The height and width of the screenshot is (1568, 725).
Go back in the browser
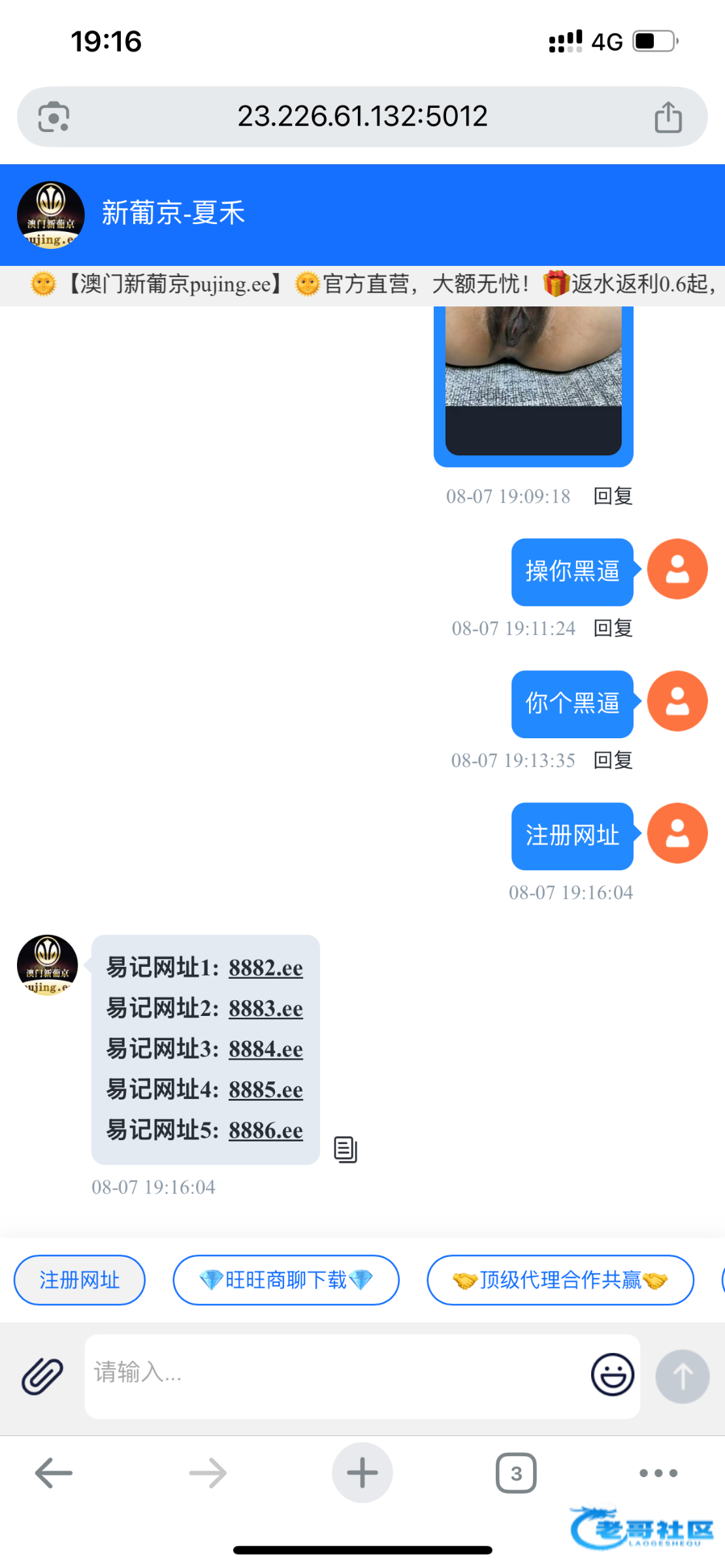point(54,1473)
